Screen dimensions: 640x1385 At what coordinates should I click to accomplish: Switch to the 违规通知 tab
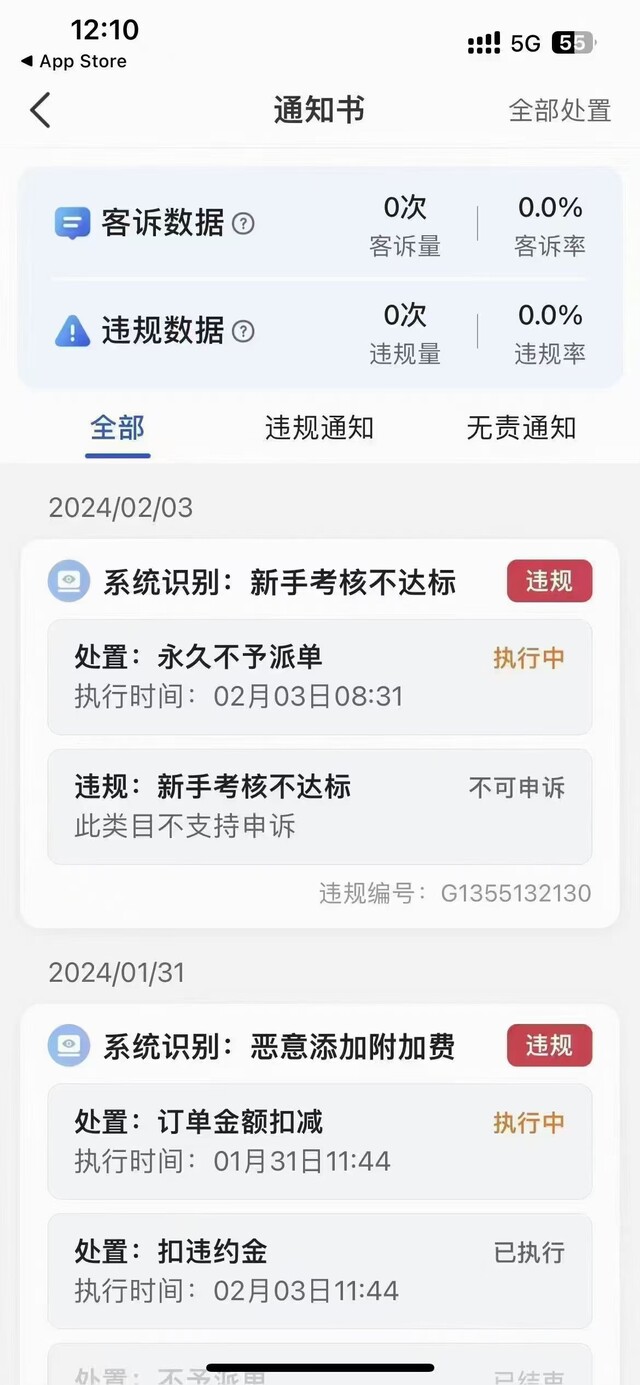319,428
